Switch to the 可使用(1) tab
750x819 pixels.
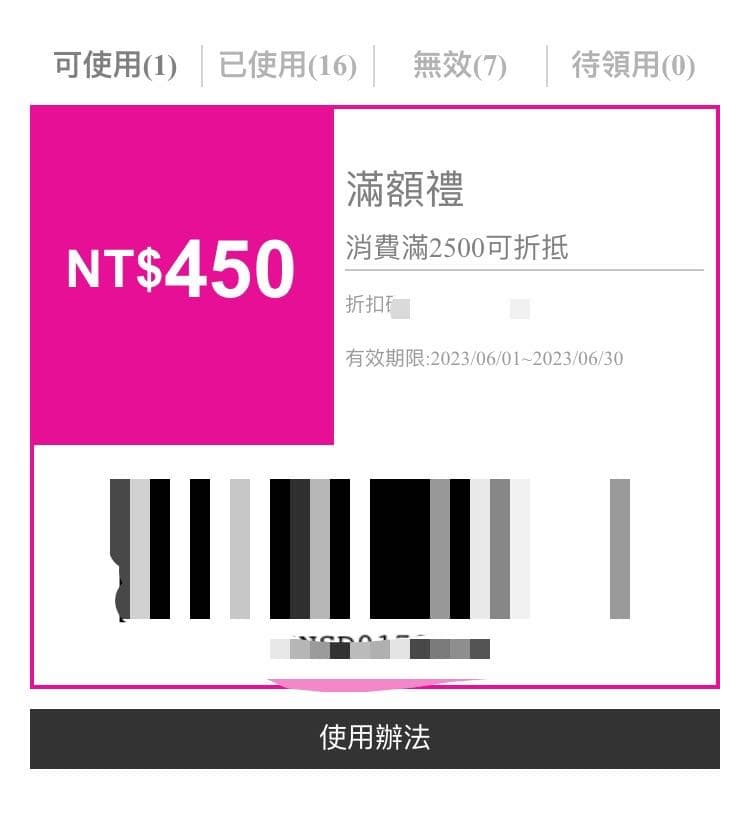pos(115,66)
